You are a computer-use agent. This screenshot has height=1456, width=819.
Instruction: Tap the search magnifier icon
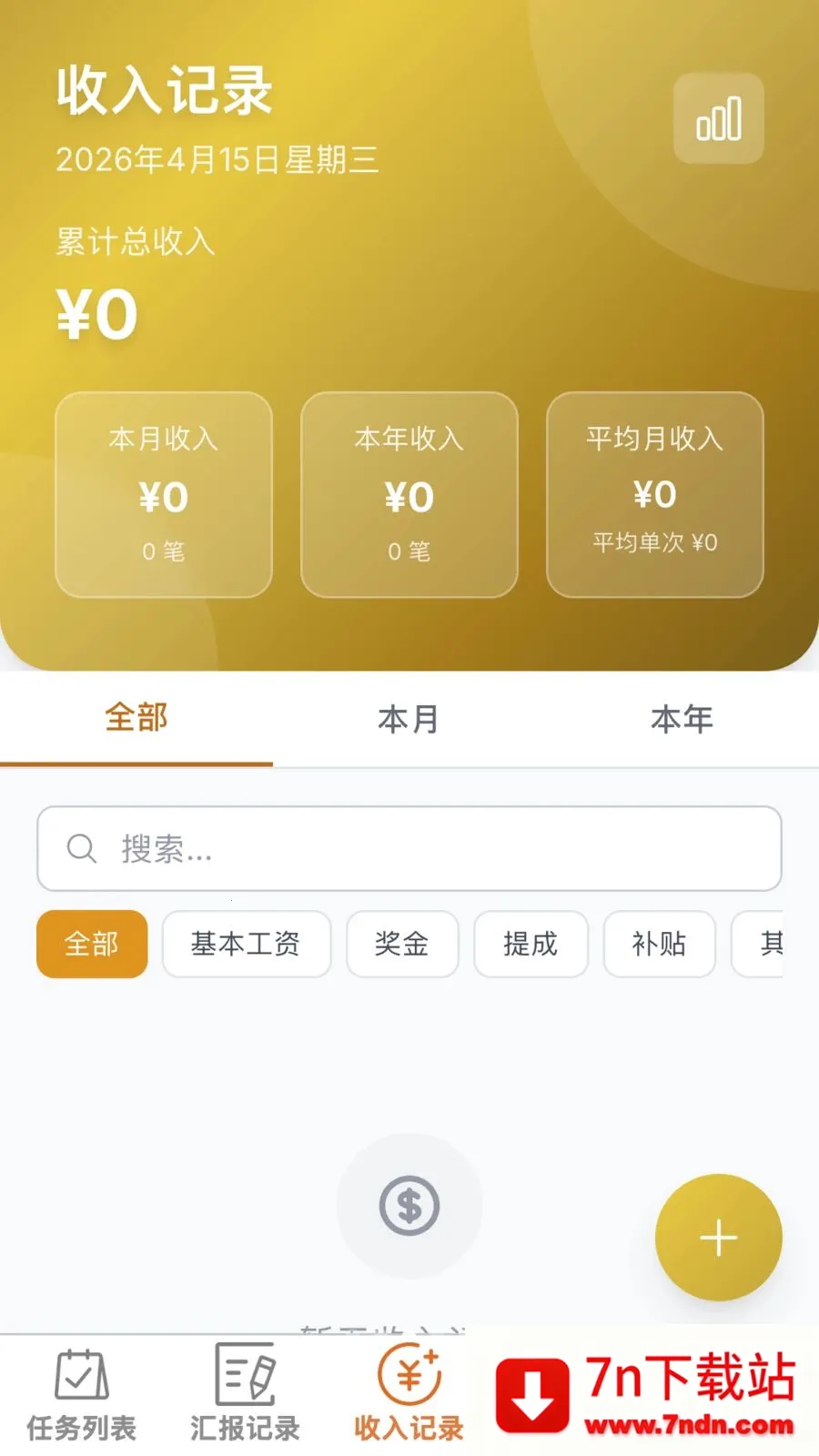82,848
